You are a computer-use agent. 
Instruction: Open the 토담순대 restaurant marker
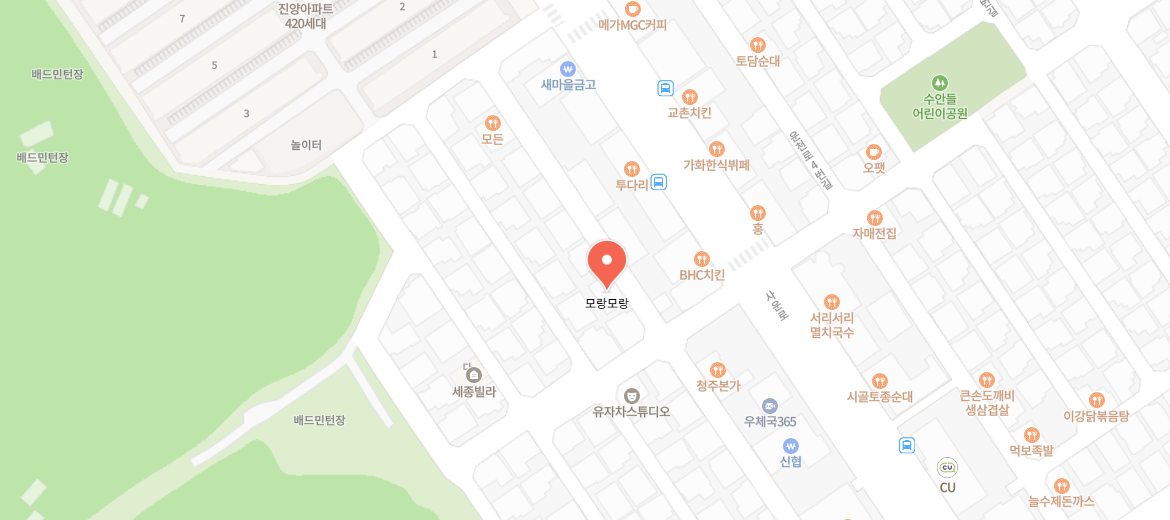[757, 45]
